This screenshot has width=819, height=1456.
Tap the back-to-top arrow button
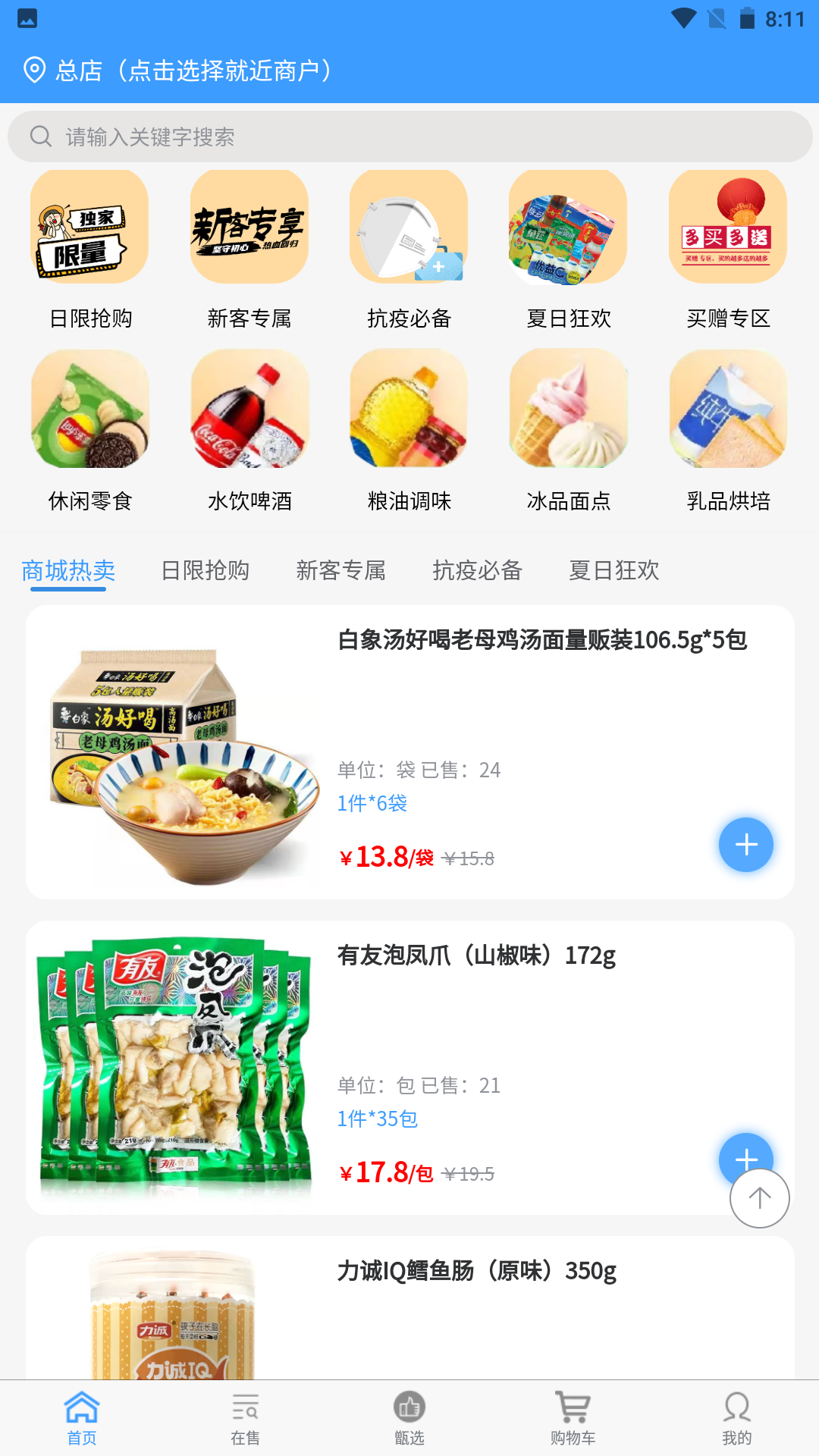click(x=760, y=1197)
